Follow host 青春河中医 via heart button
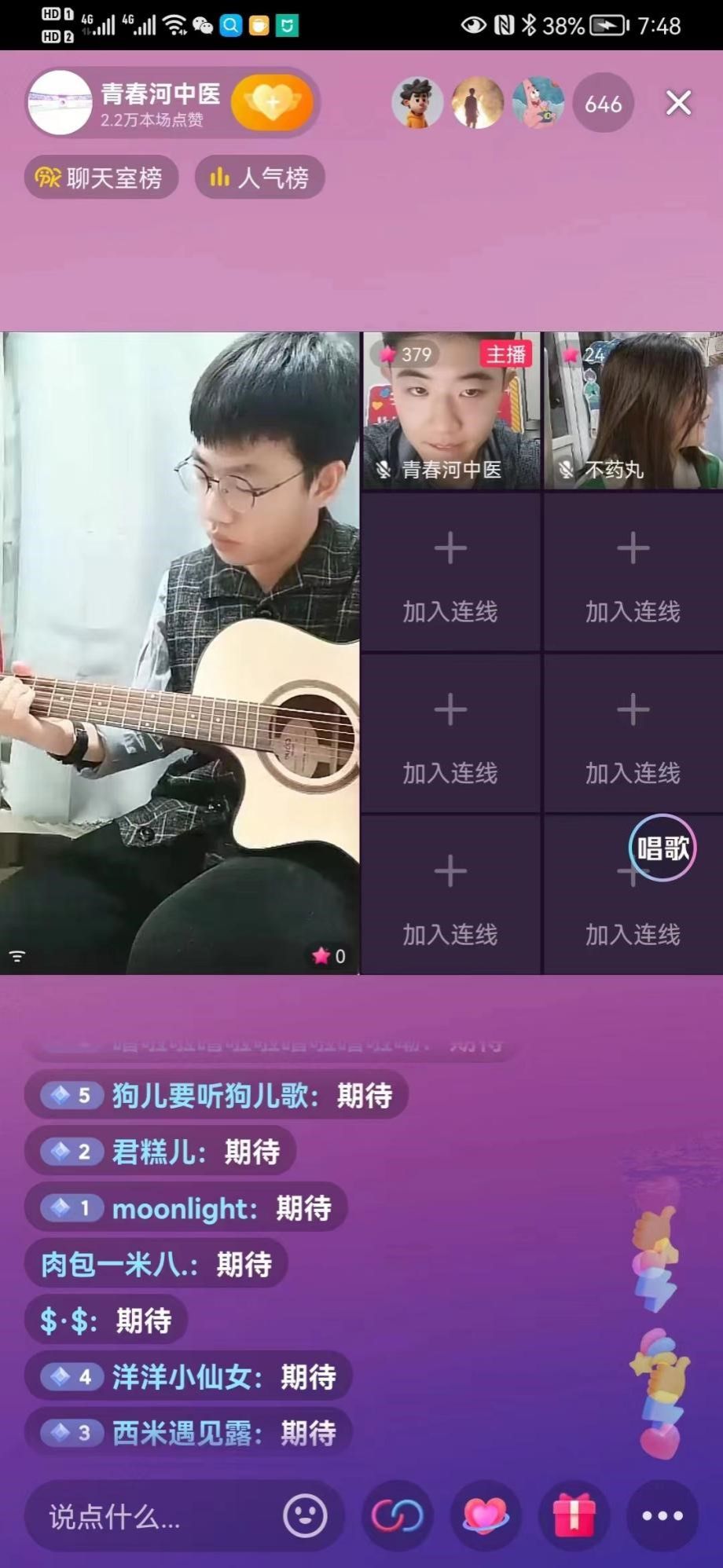The image size is (723, 1568). [272, 103]
